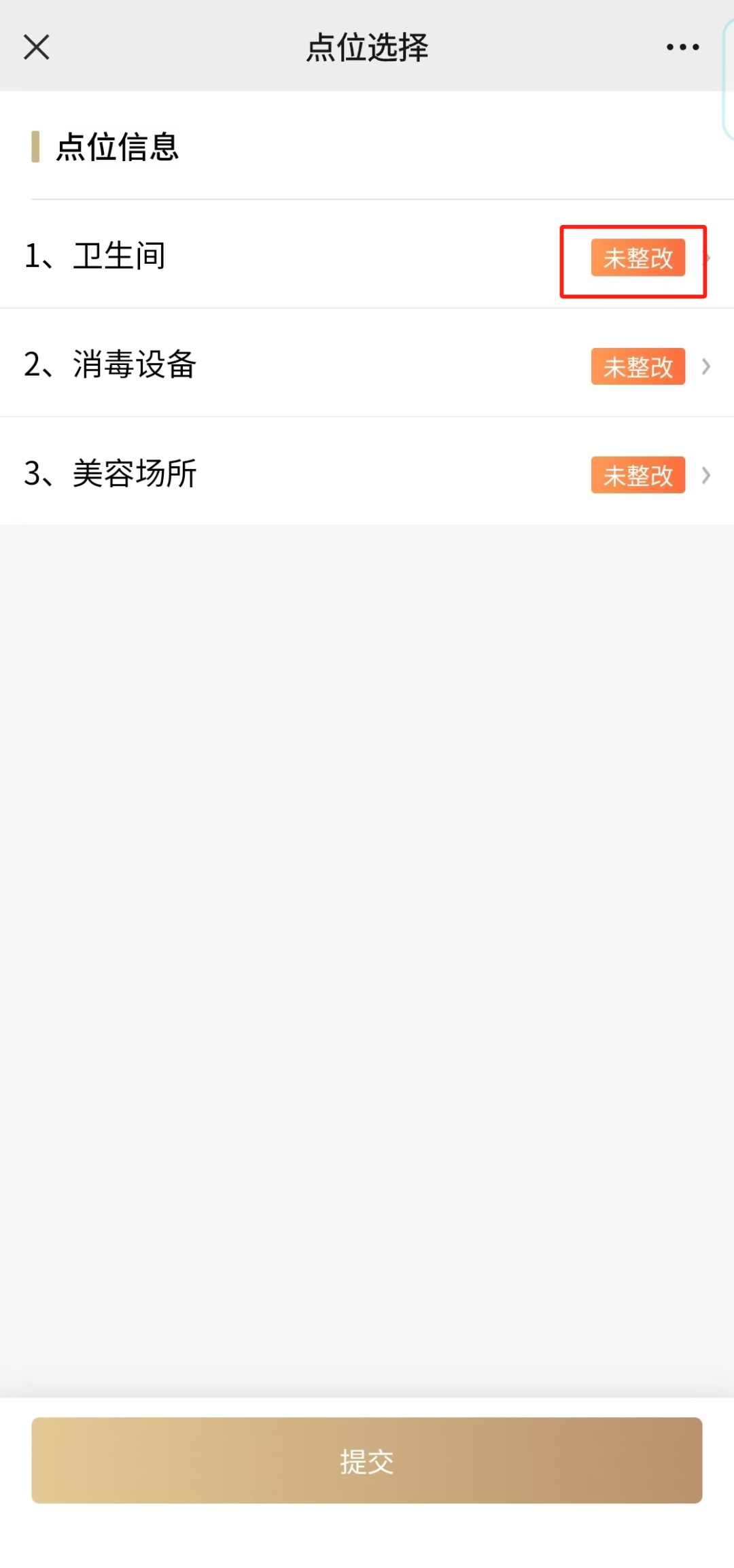Open the 卫生间 point row
This screenshot has height=1568, width=734.
[x=367, y=256]
